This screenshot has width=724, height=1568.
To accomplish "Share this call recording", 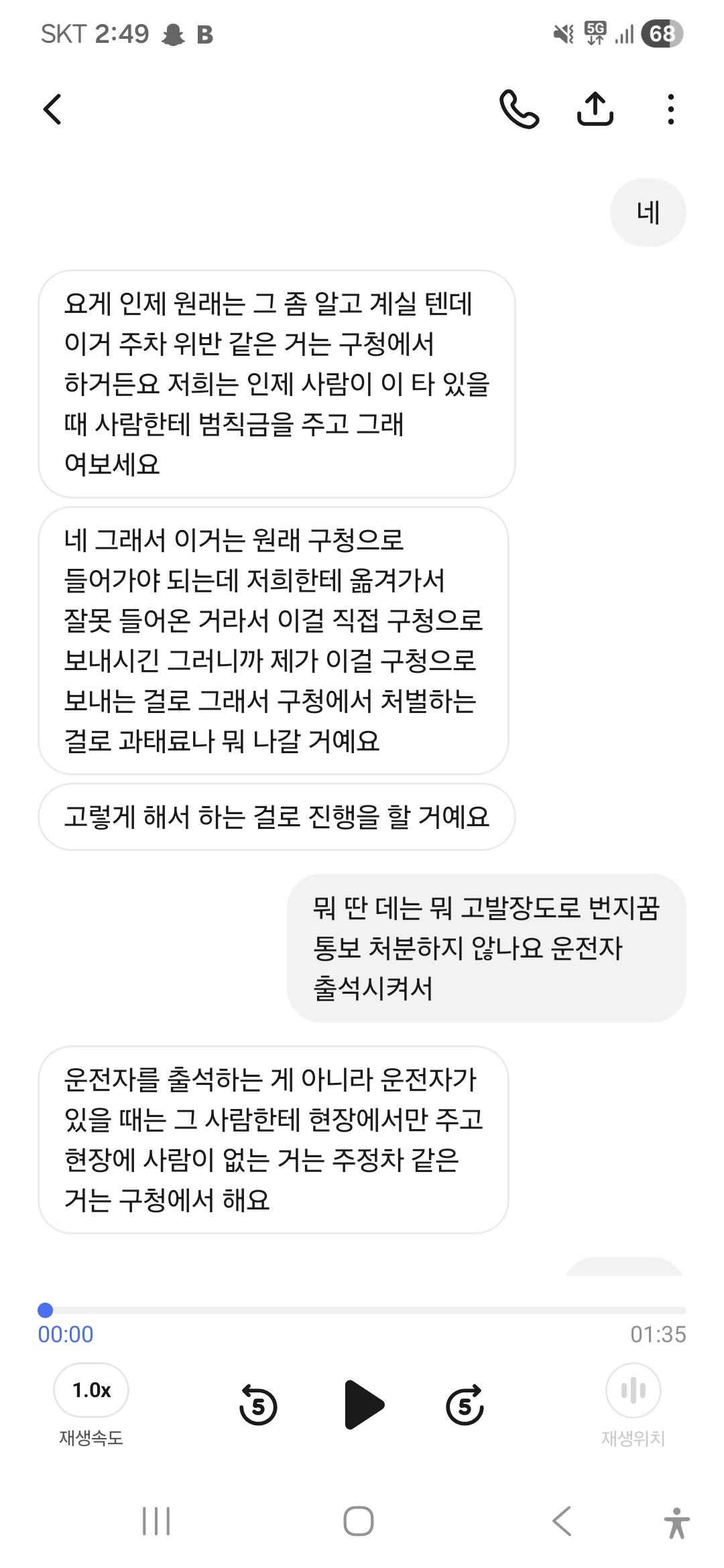I will pos(595,109).
